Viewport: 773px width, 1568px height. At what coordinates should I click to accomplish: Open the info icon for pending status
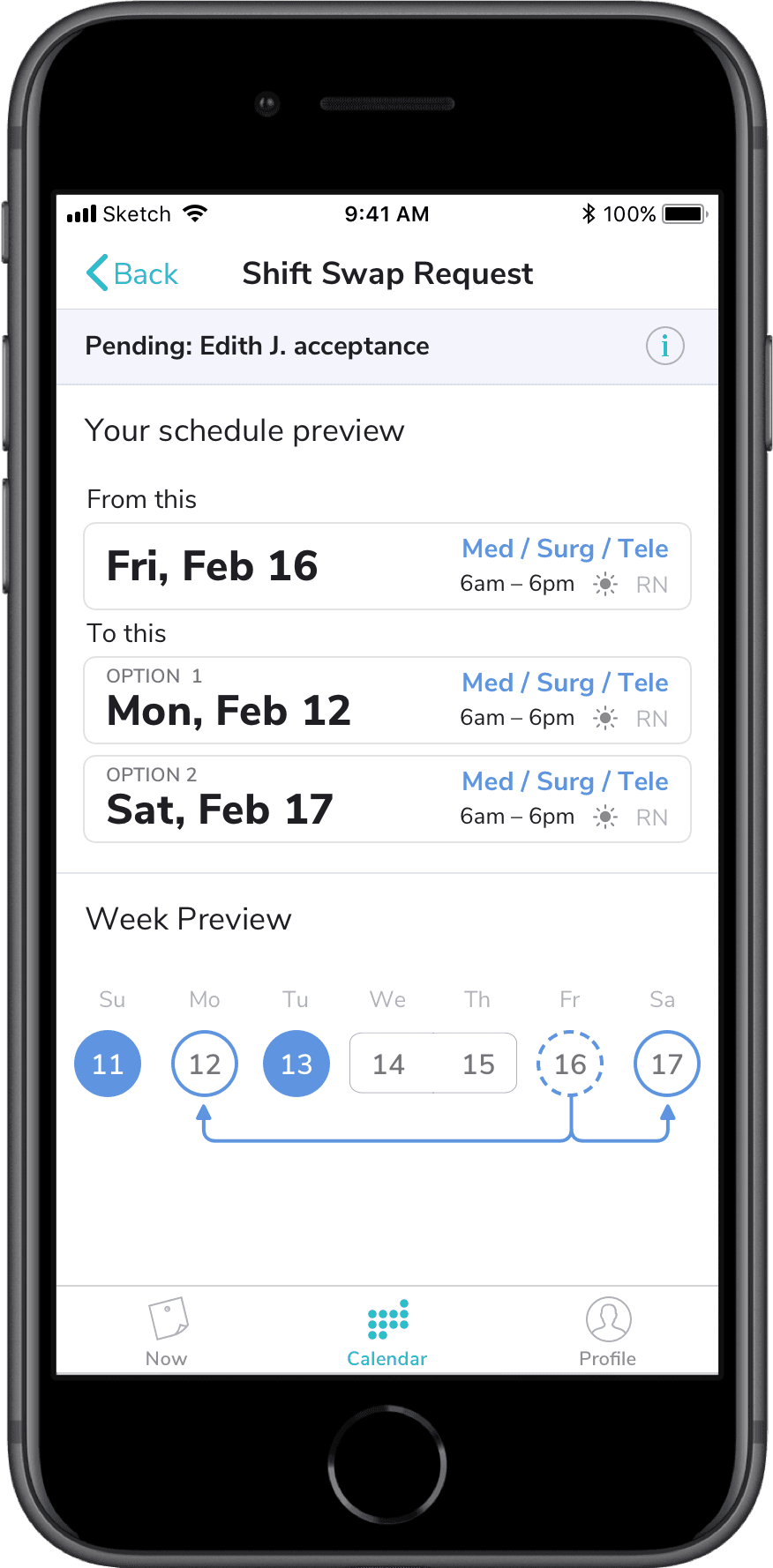[x=664, y=346]
